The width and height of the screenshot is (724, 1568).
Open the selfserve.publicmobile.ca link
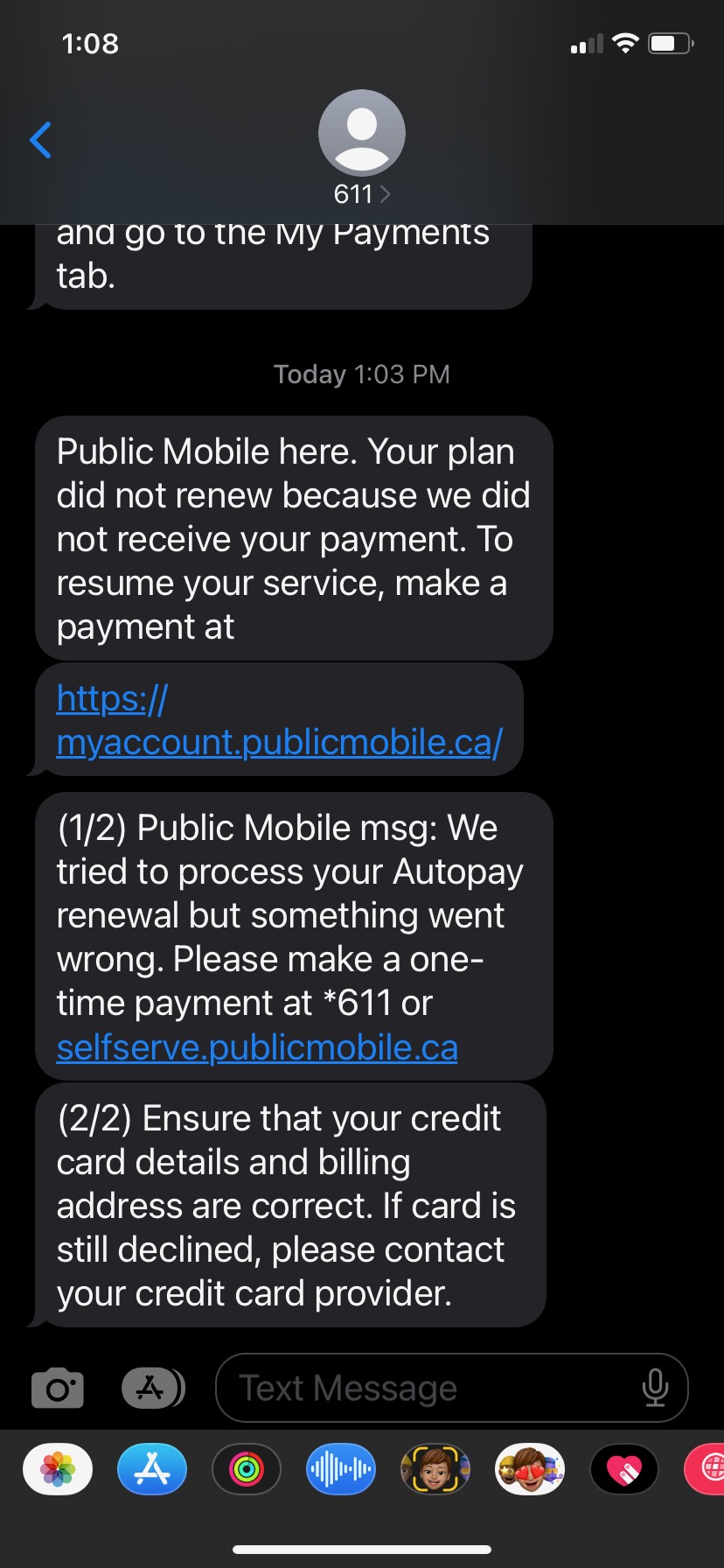[x=257, y=1047]
